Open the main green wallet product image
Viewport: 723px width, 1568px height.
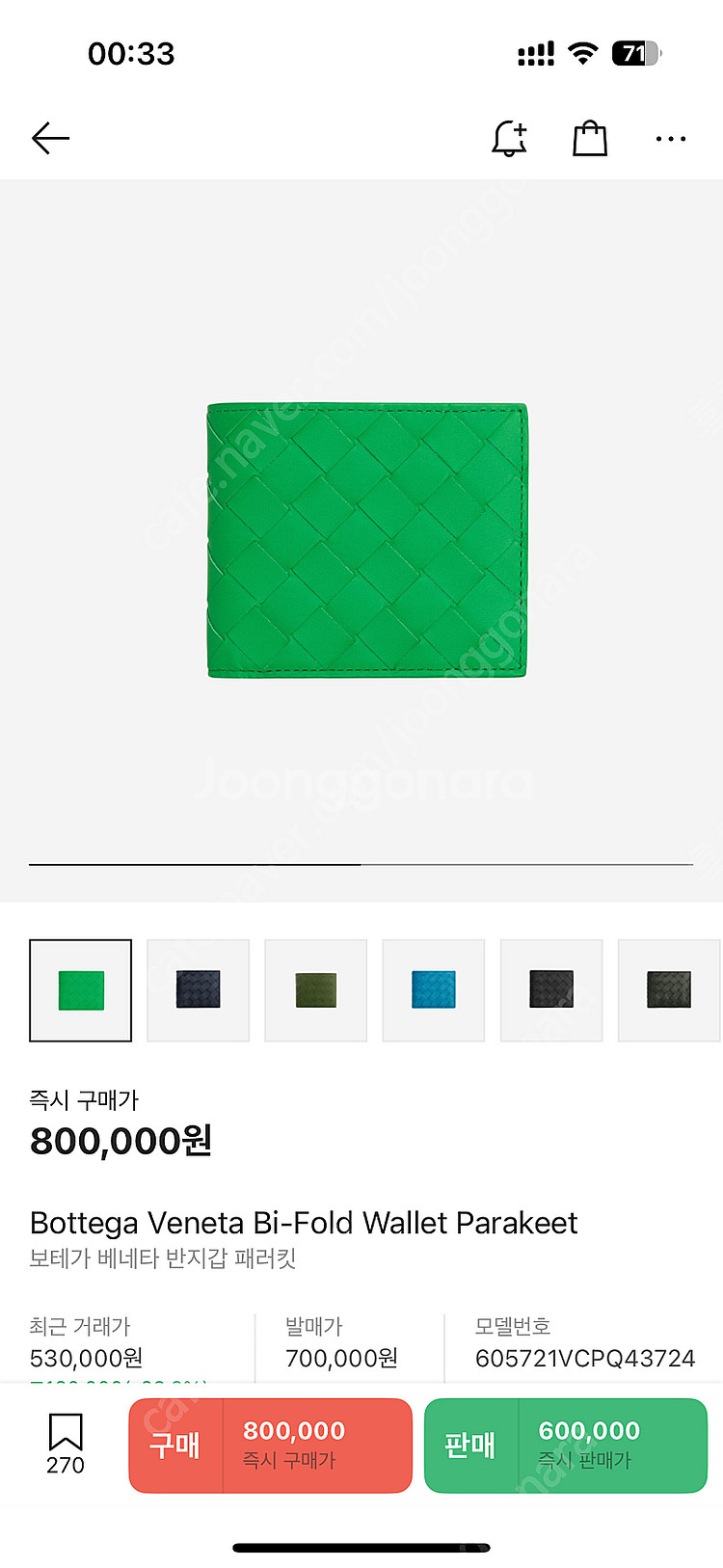(x=367, y=540)
